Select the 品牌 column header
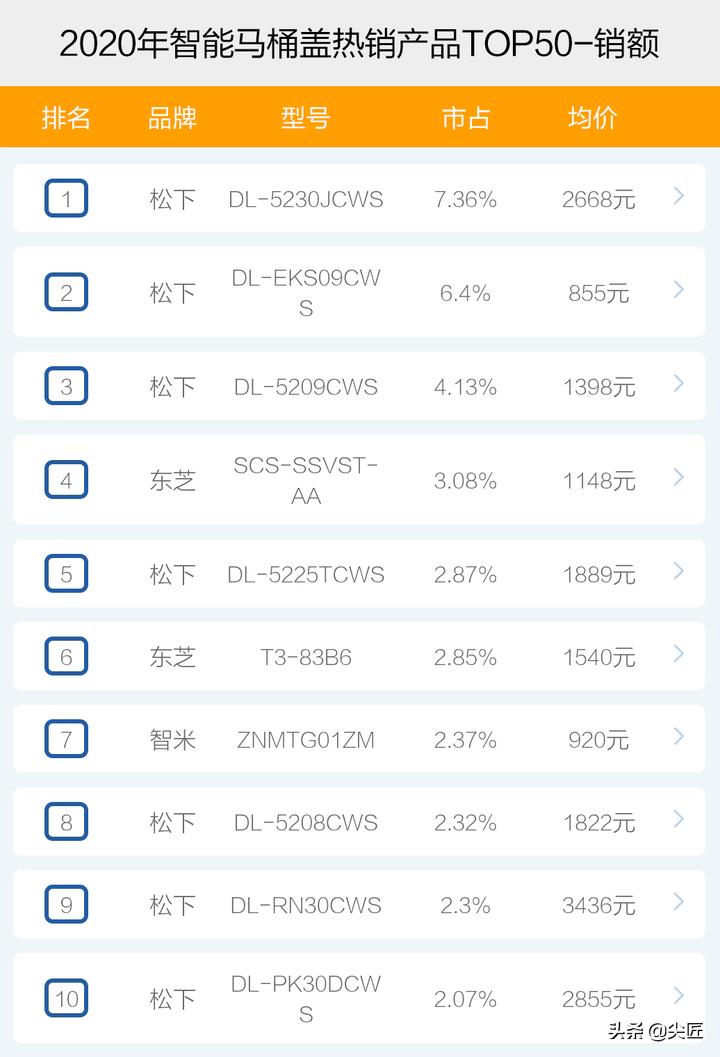This screenshot has height=1057, width=720. (172, 118)
